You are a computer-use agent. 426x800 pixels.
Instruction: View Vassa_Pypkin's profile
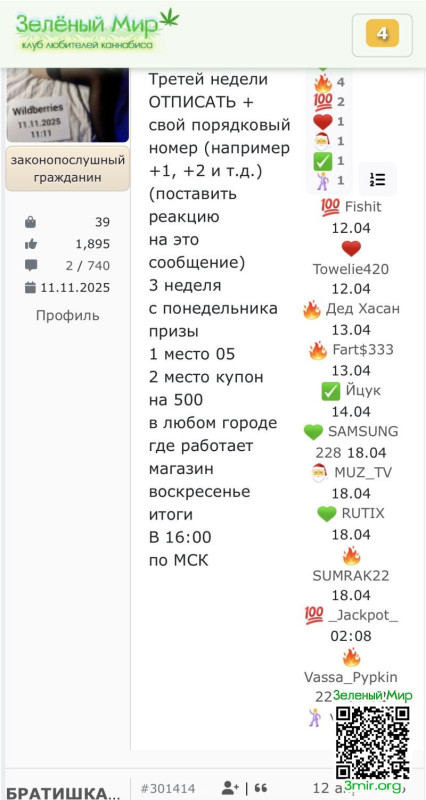coord(351,677)
